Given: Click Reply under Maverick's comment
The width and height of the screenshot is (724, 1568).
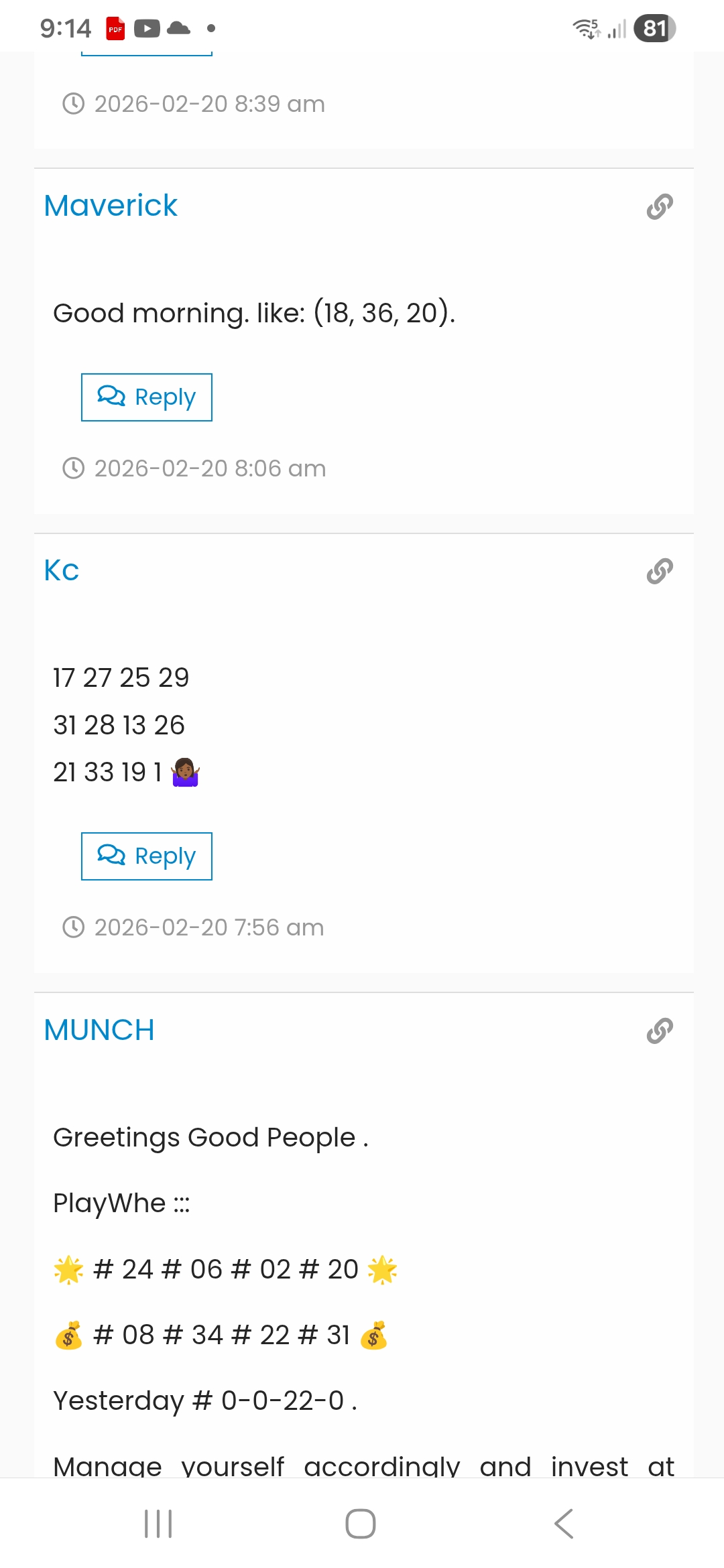Looking at the screenshot, I should click(146, 397).
